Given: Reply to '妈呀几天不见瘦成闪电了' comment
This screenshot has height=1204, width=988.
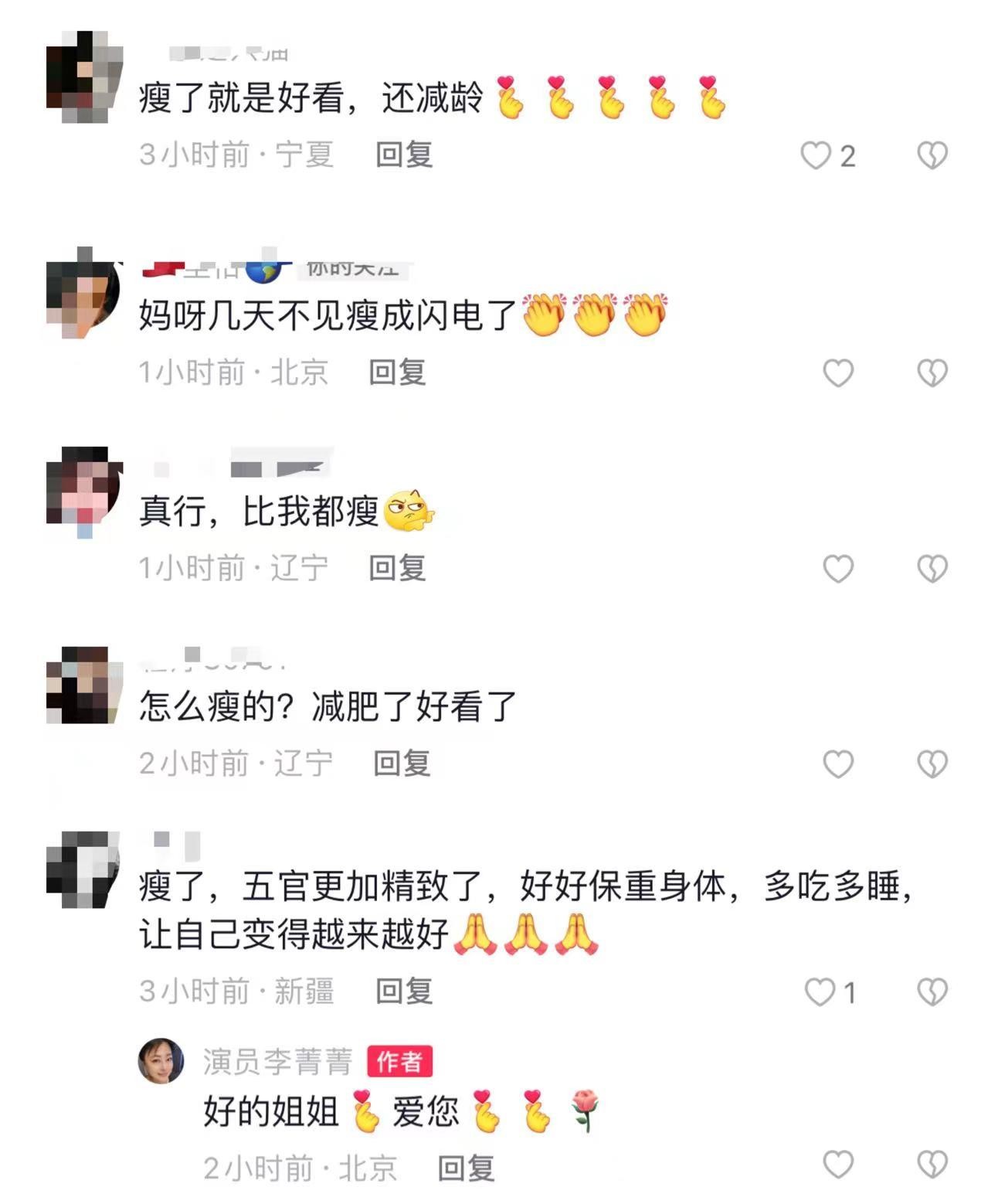Looking at the screenshot, I should tap(397, 372).
